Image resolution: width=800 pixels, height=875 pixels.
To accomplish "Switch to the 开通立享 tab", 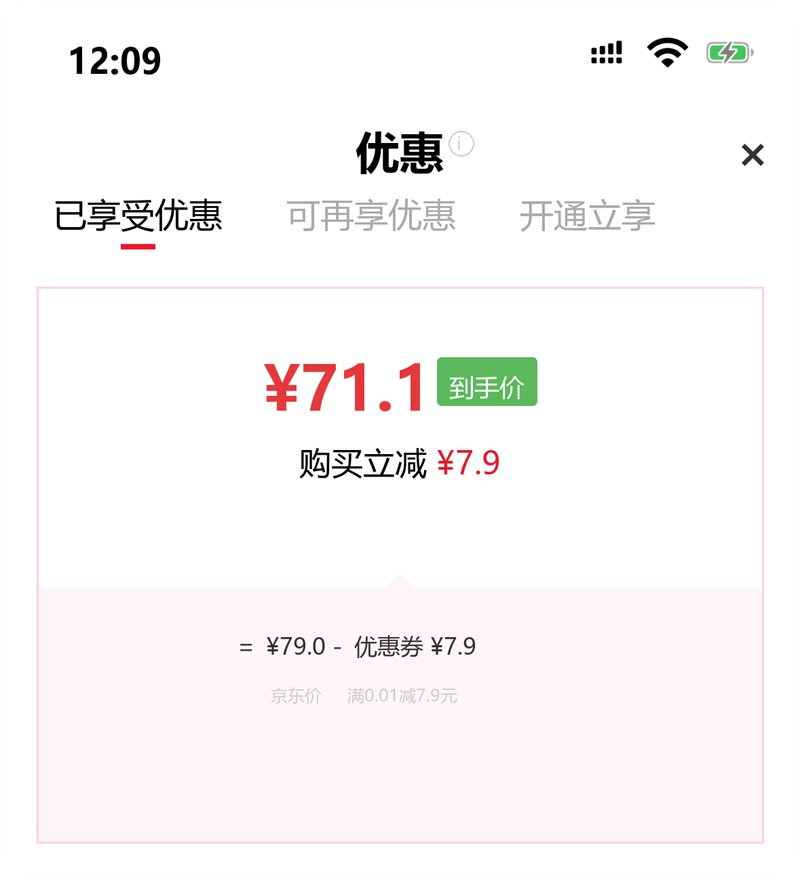I will point(587,216).
